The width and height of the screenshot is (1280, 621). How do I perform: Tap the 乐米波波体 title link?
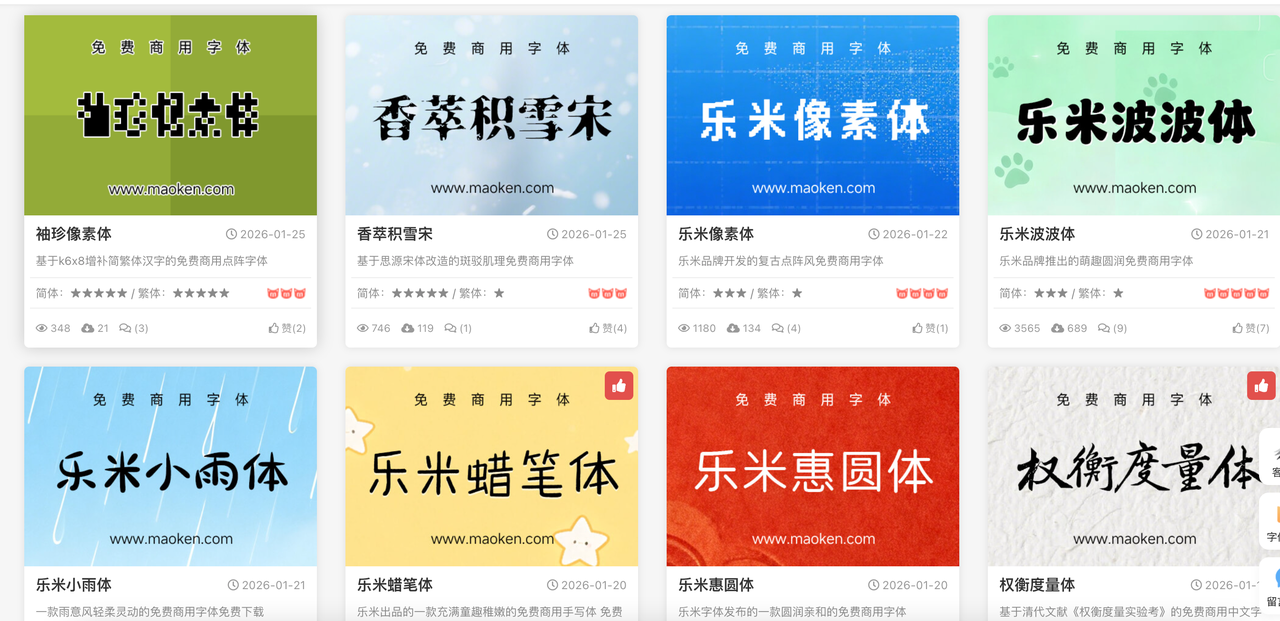1037,234
